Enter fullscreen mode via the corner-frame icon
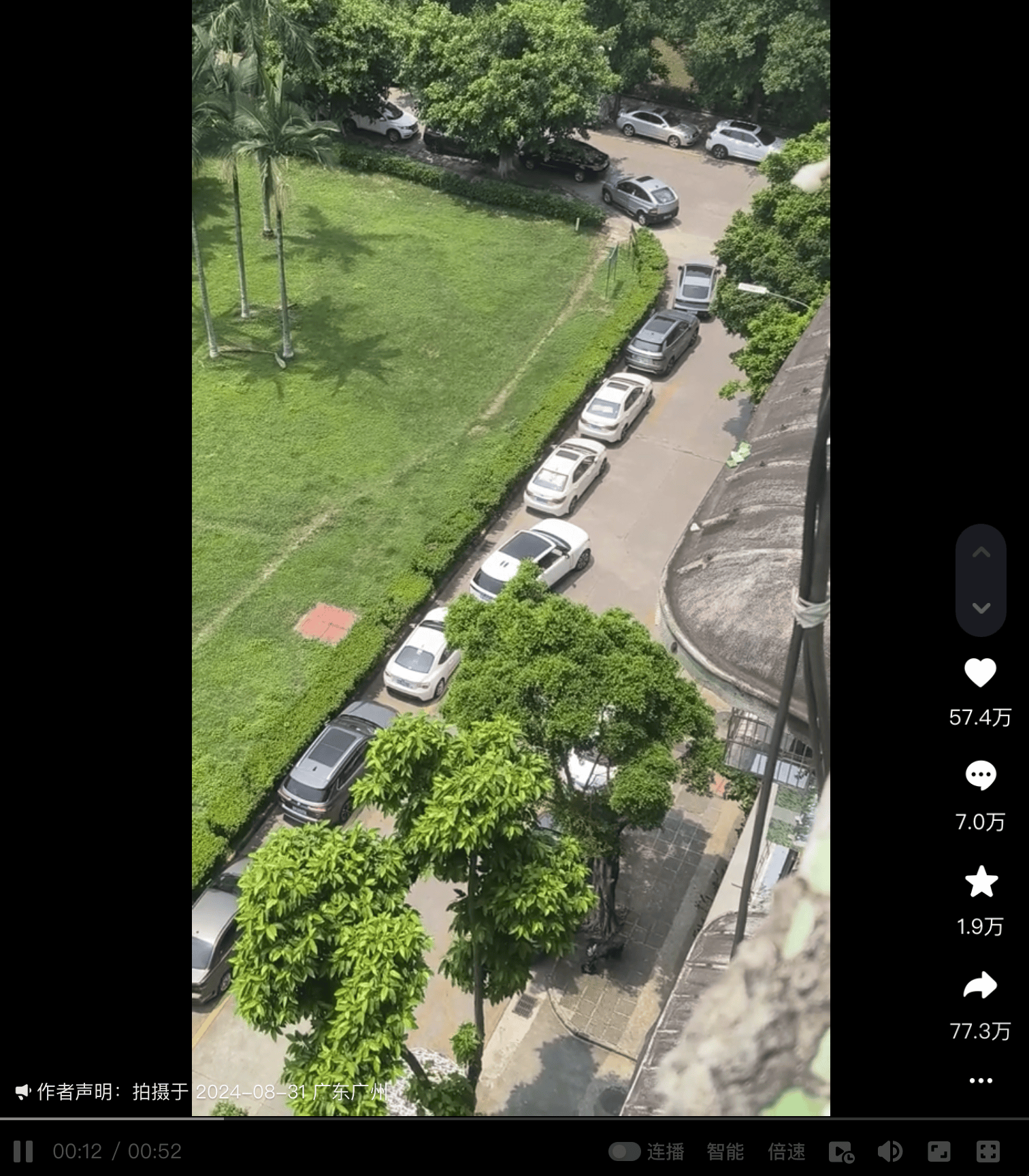1029x1176 pixels. tap(988, 1151)
